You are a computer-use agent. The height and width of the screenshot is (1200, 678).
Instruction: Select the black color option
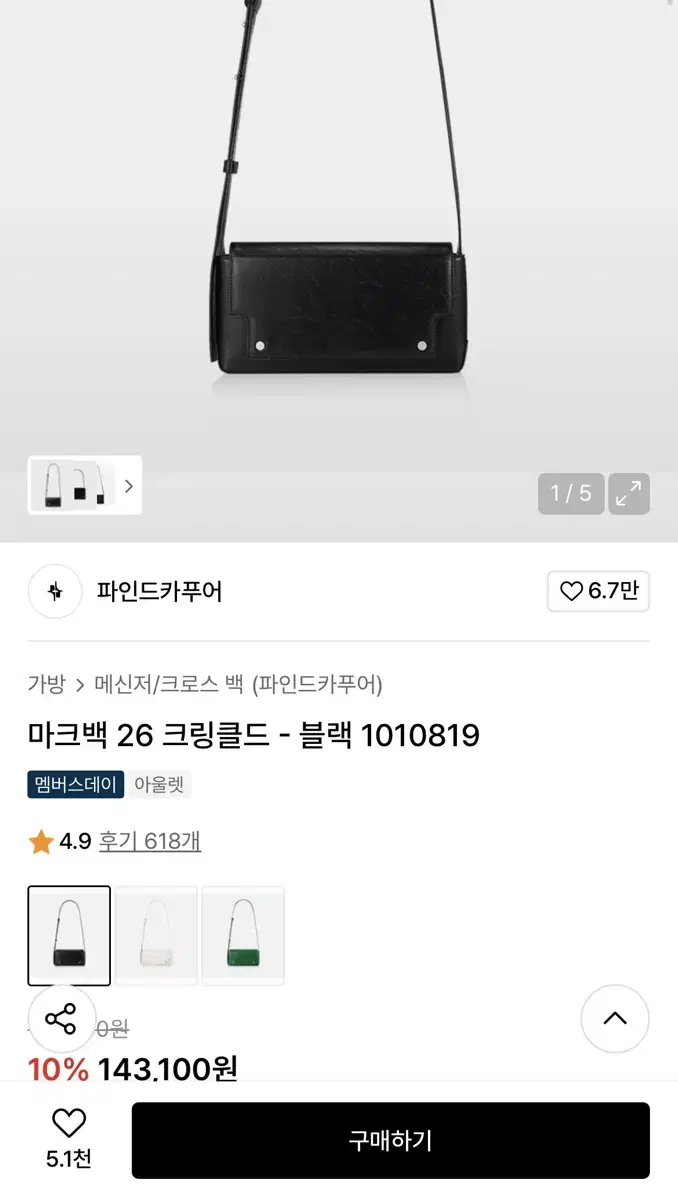click(x=69, y=935)
